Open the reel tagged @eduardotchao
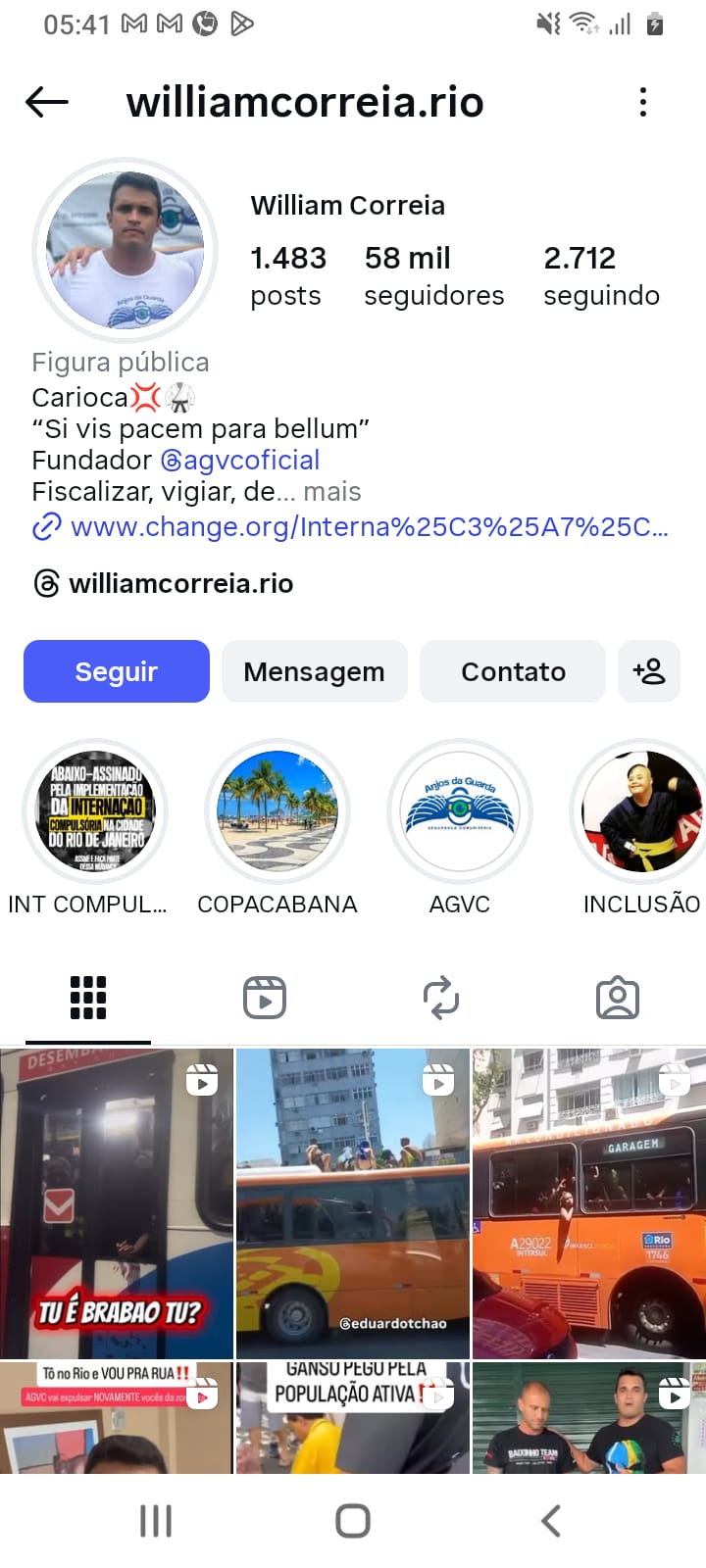The height and width of the screenshot is (1568, 706). pos(353,1203)
